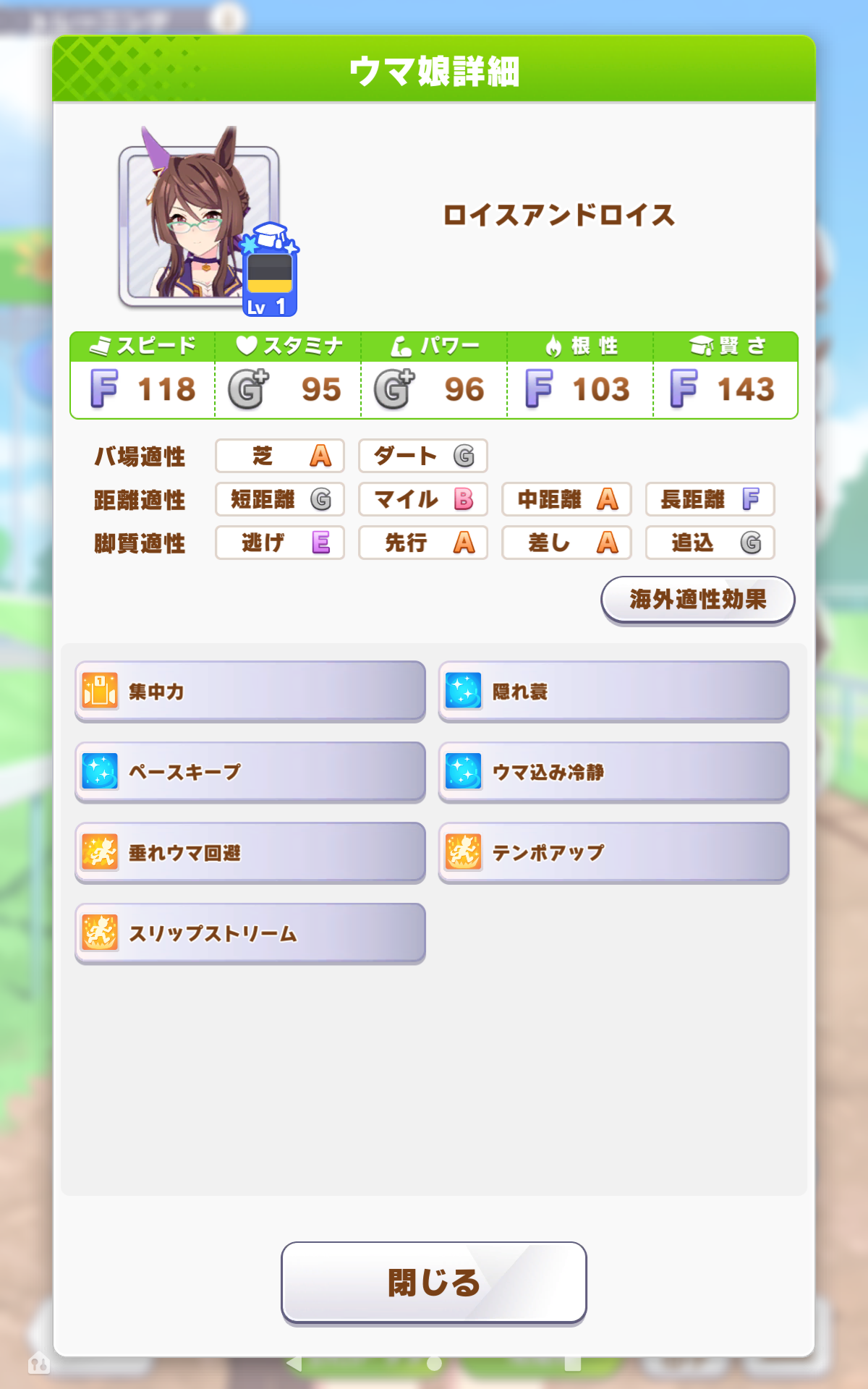Select the テンポアップ skill
The width and height of the screenshot is (868, 1389).
tap(613, 852)
